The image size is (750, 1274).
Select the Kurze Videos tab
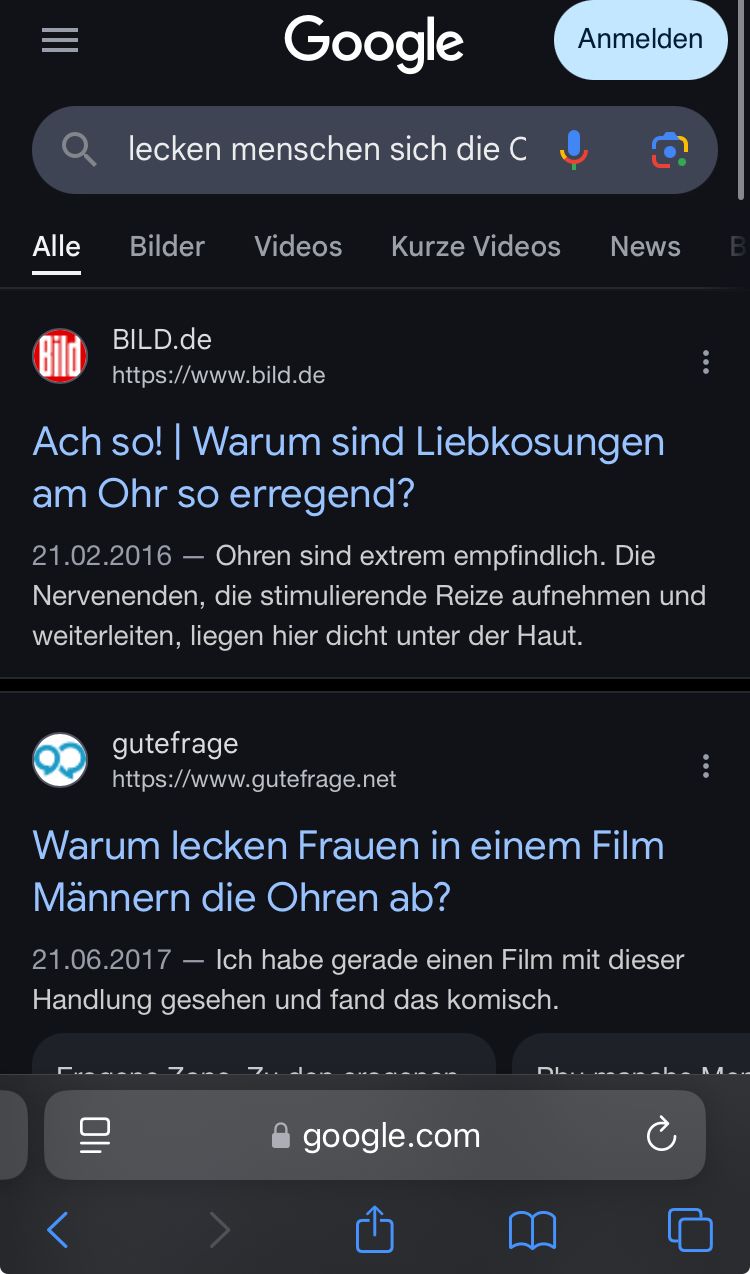pos(476,247)
